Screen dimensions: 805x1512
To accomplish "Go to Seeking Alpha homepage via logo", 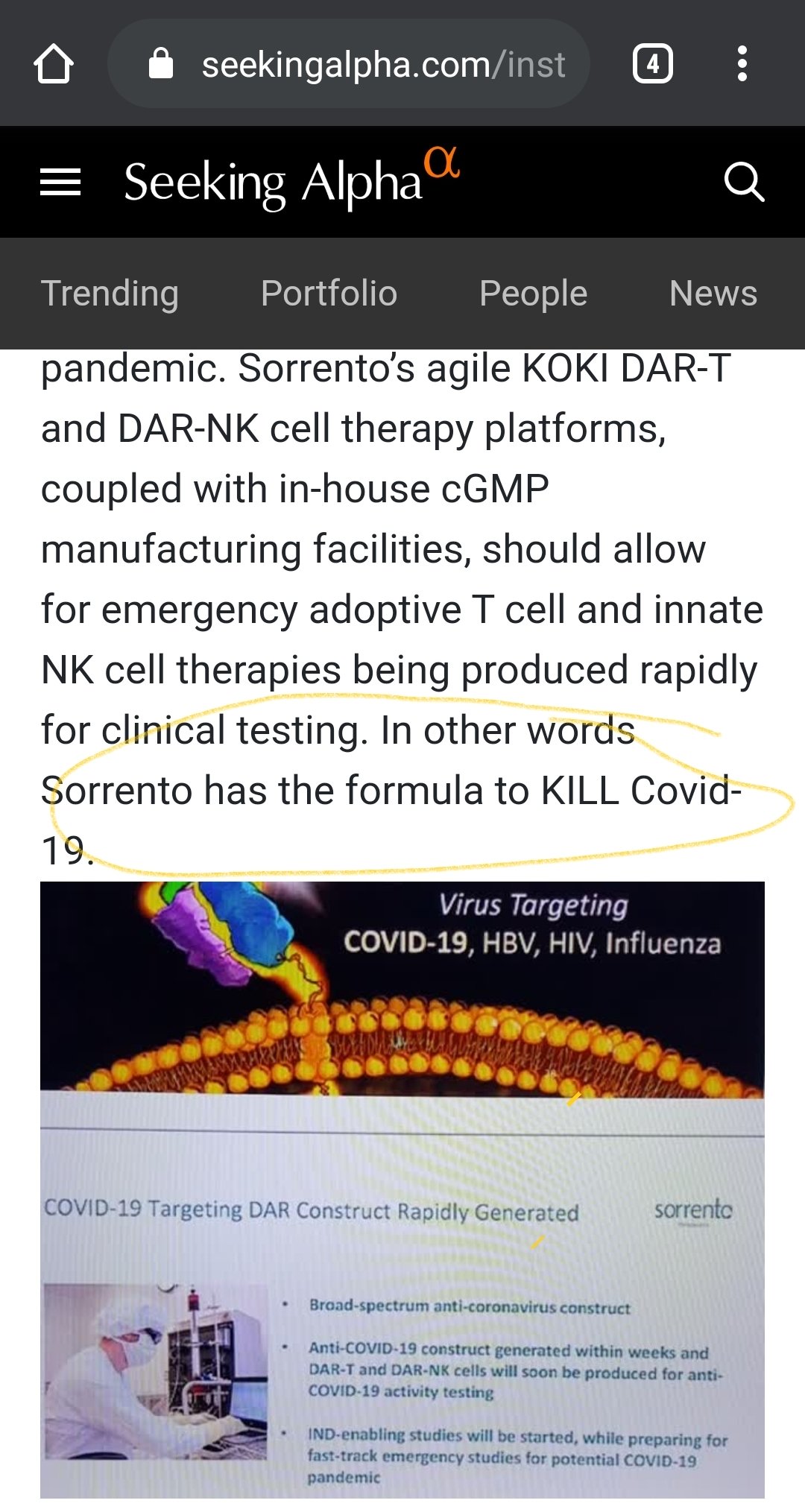I will click(x=291, y=180).
